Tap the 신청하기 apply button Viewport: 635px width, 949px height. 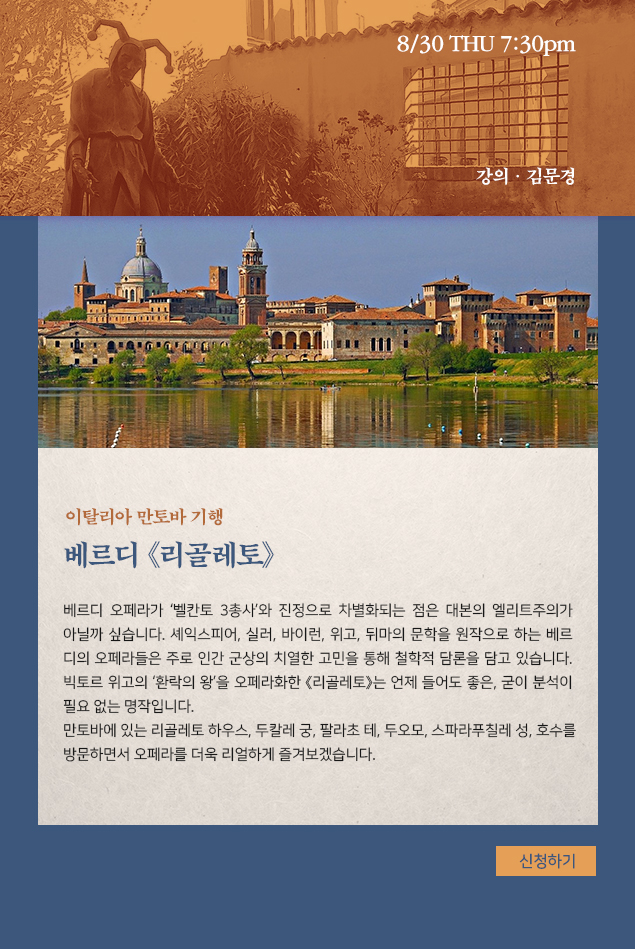pyautogui.click(x=546, y=861)
